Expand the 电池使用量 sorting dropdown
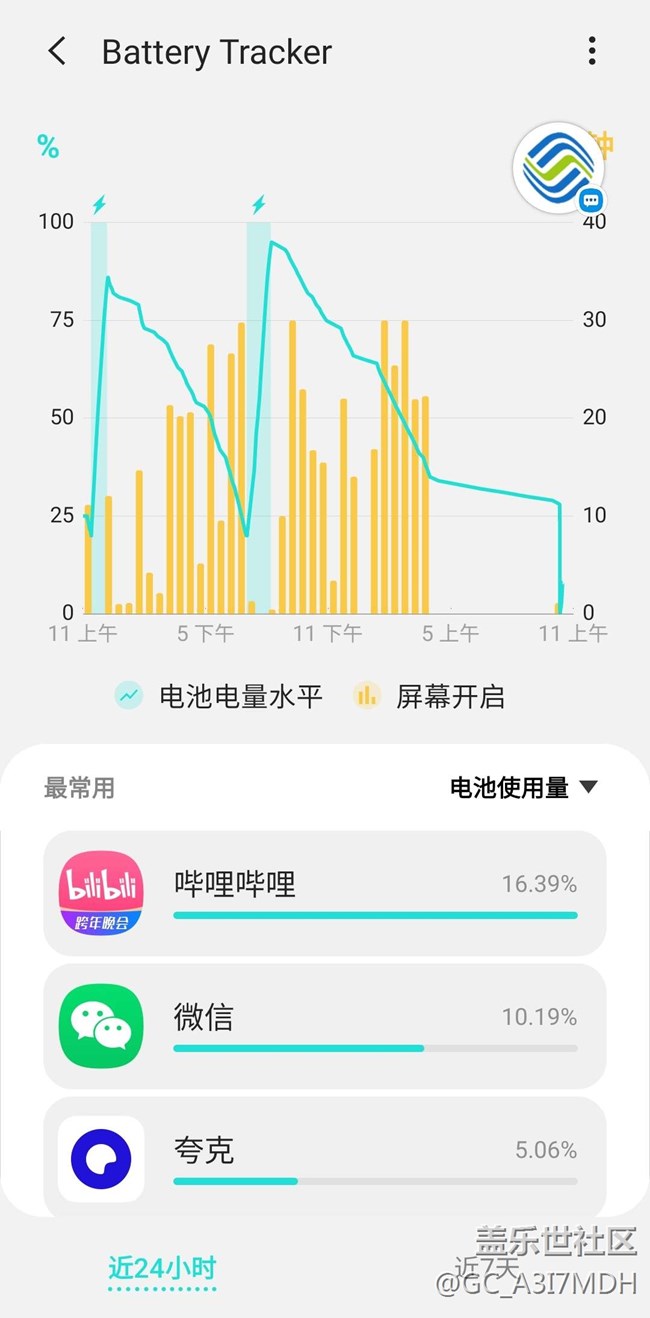Image resolution: width=650 pixels, height=1318 pixels. [524, 788]
